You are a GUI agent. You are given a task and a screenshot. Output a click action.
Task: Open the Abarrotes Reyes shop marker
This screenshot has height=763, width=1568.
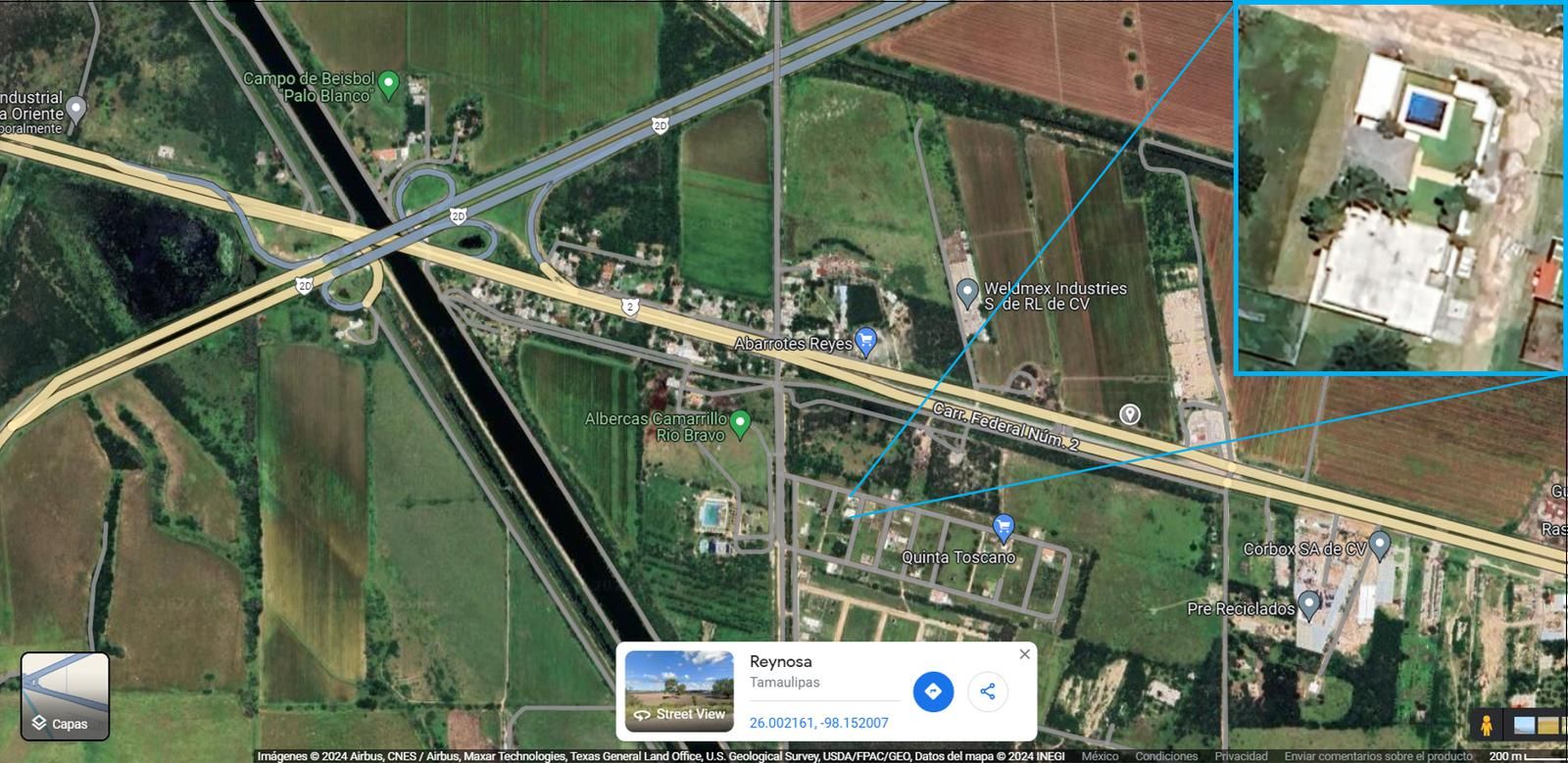[865, 341]
